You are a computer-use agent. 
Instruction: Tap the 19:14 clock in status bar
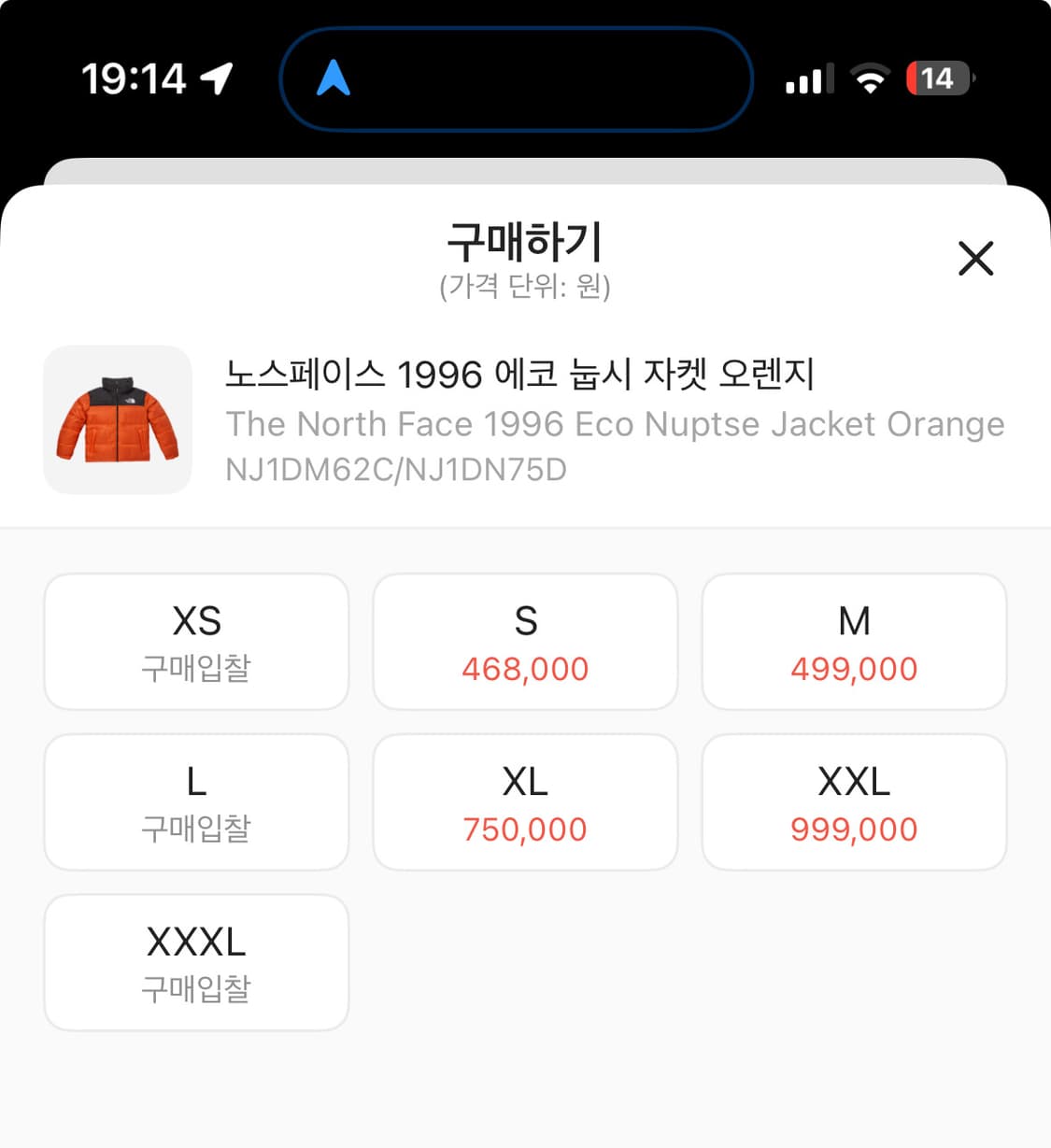point(134,78)
